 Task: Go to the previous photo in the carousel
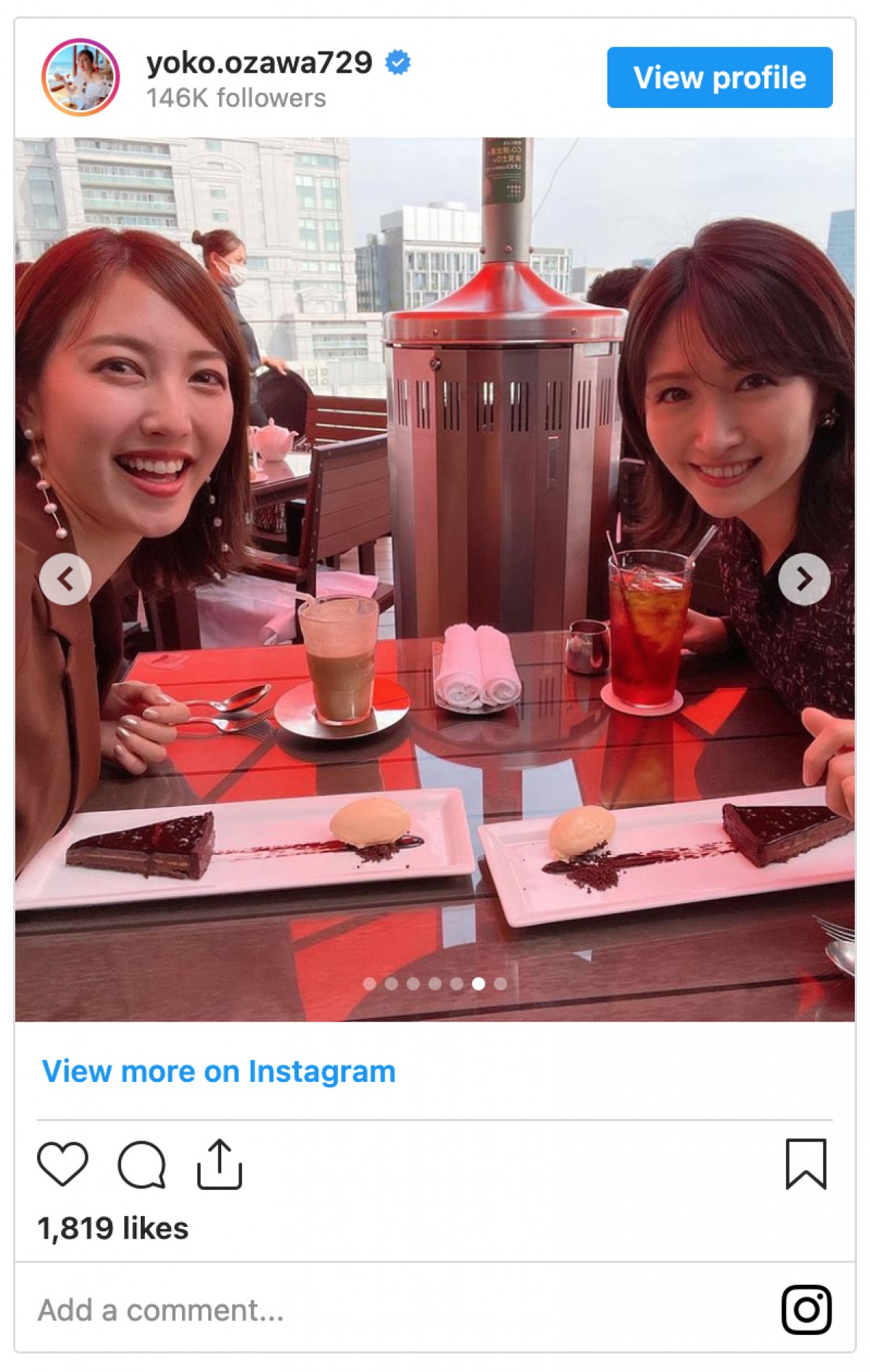65,579
